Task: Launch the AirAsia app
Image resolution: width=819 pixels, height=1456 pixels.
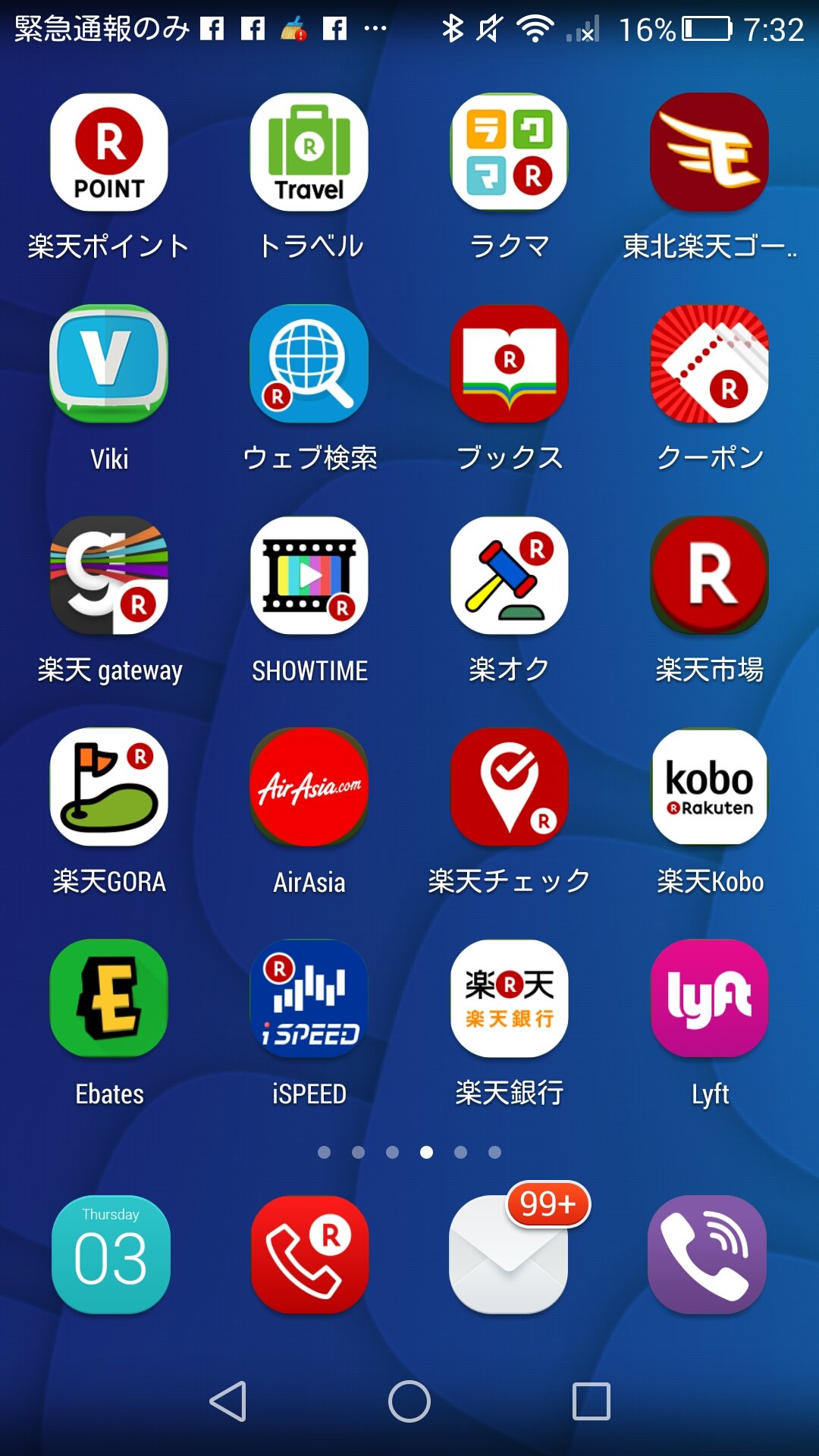Action: (309, 787)
